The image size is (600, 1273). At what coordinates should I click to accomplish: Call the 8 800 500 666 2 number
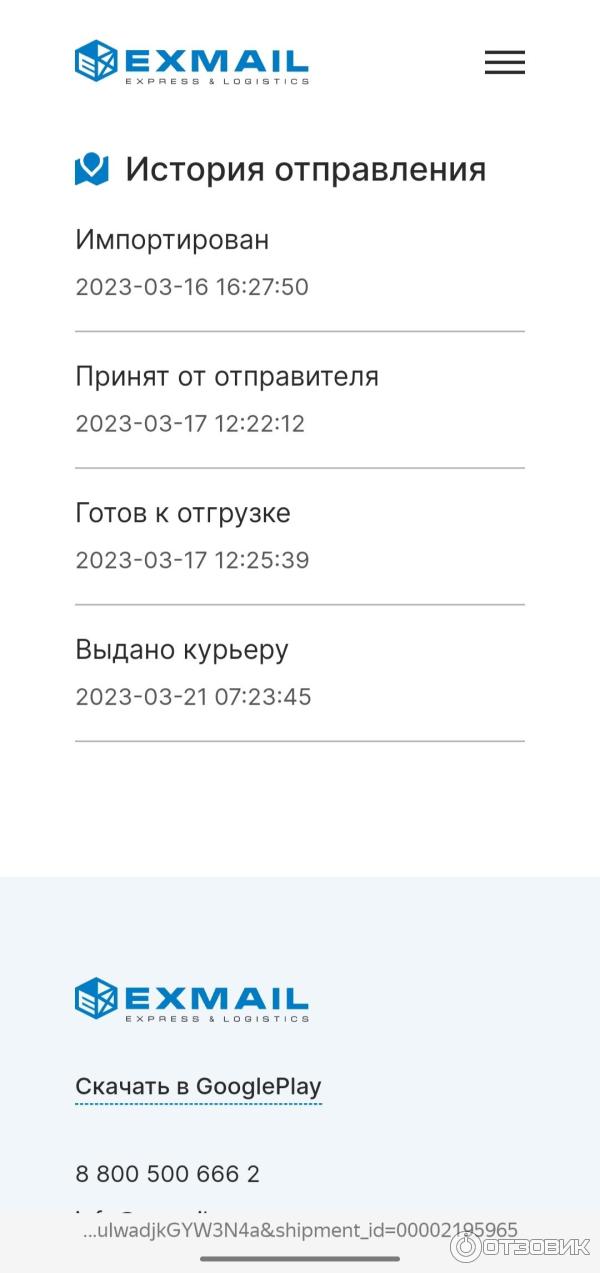167,1173
